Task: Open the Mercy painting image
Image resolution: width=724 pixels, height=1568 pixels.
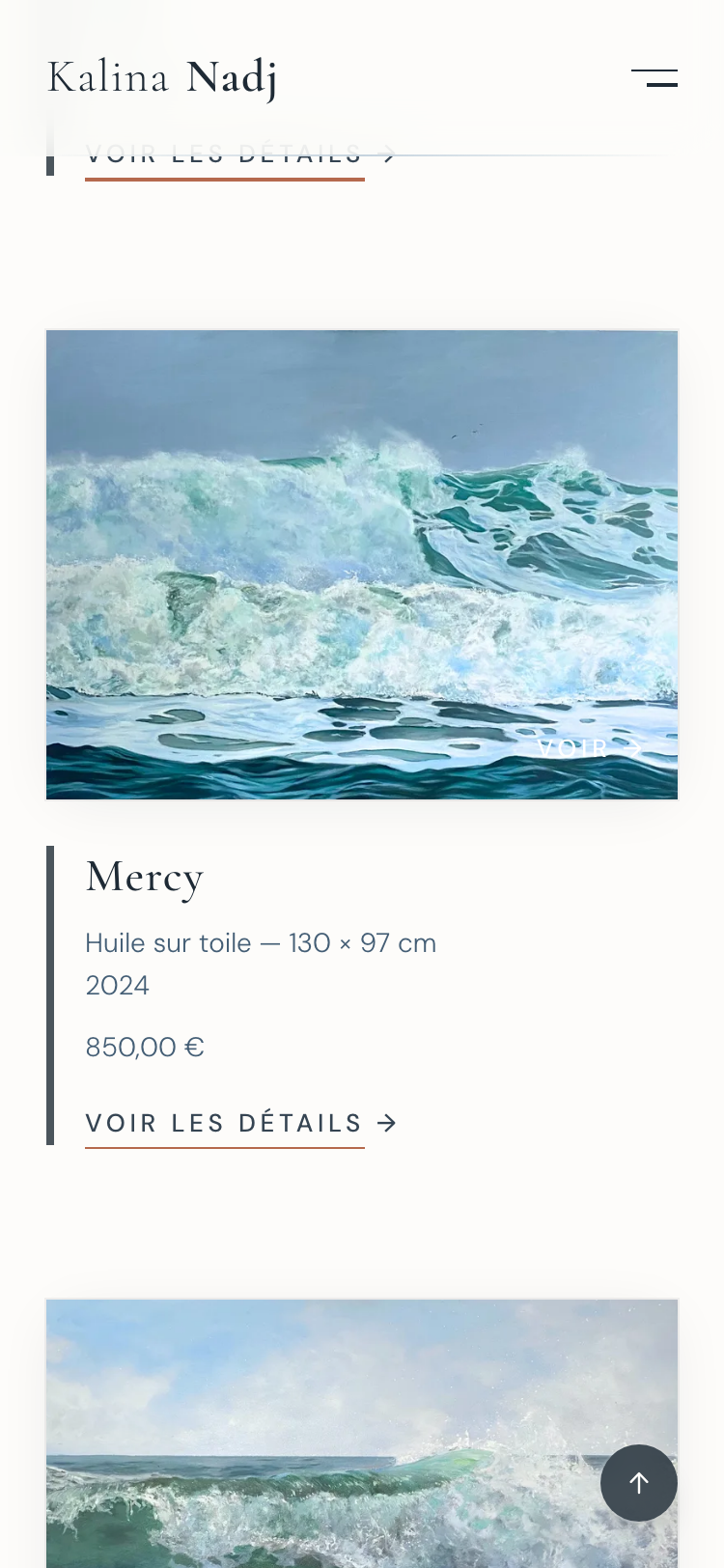Action: tap(362, 565)
